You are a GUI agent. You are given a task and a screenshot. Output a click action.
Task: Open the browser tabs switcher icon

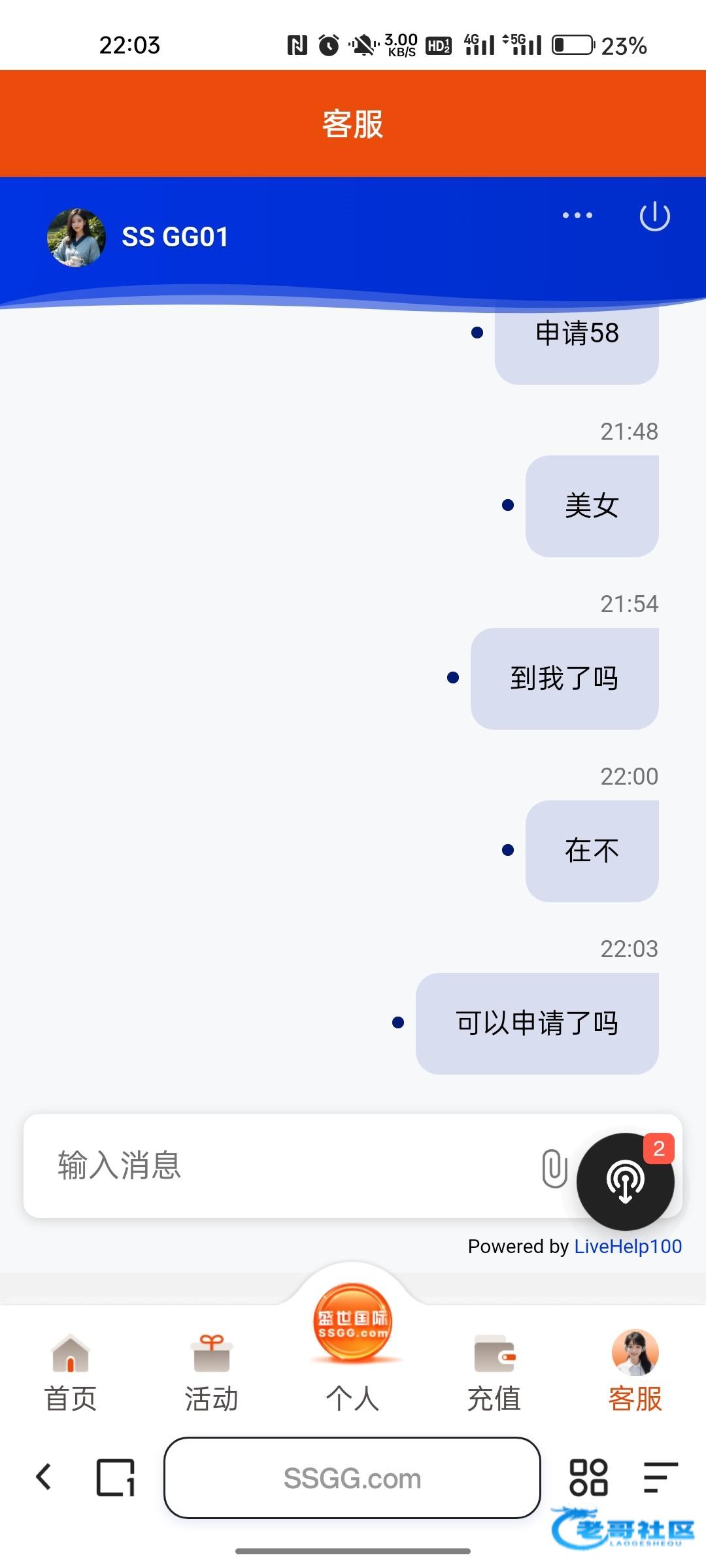(116, 1477)
